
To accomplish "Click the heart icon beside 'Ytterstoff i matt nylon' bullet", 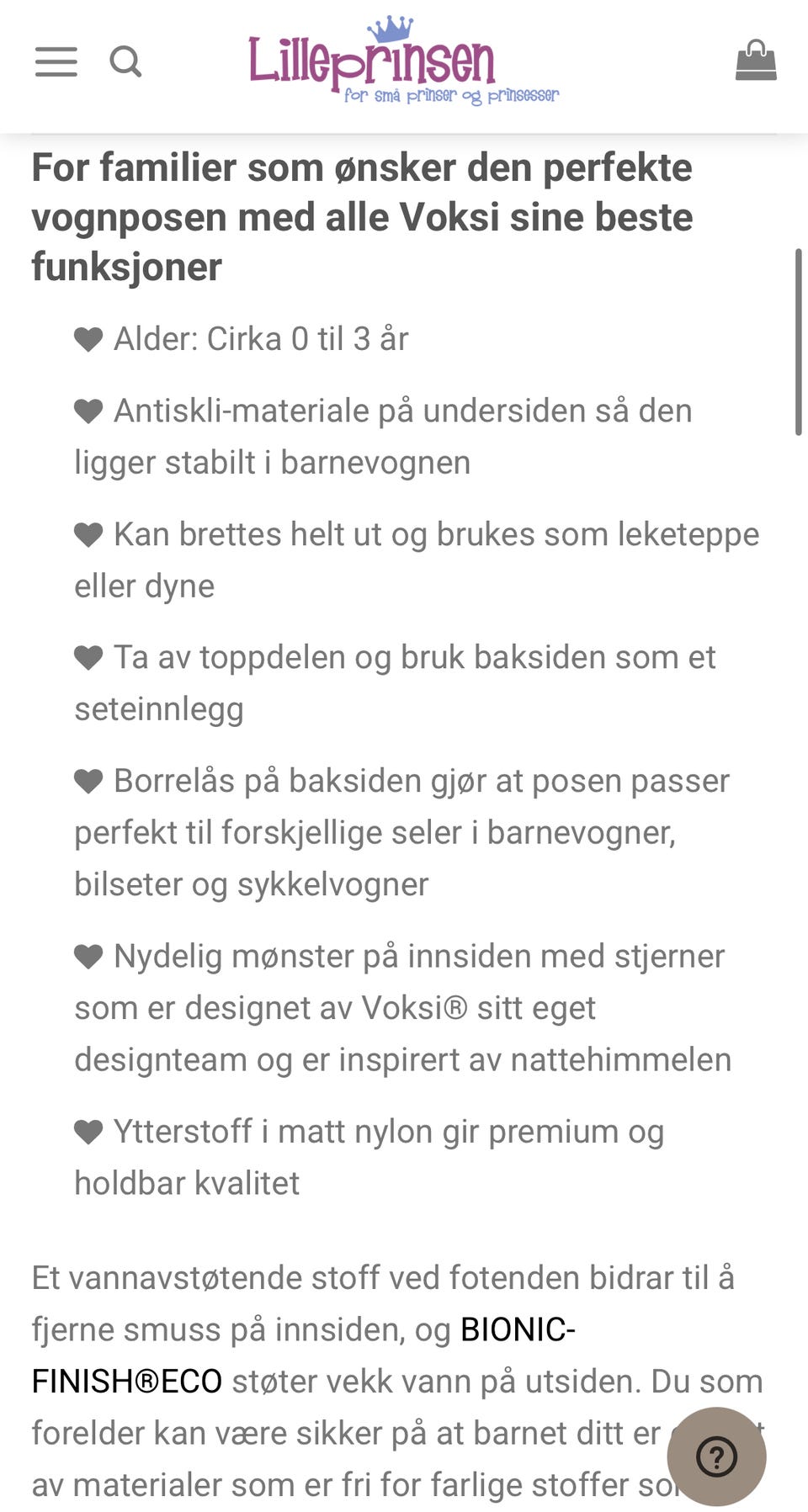I will (88, 1132).
